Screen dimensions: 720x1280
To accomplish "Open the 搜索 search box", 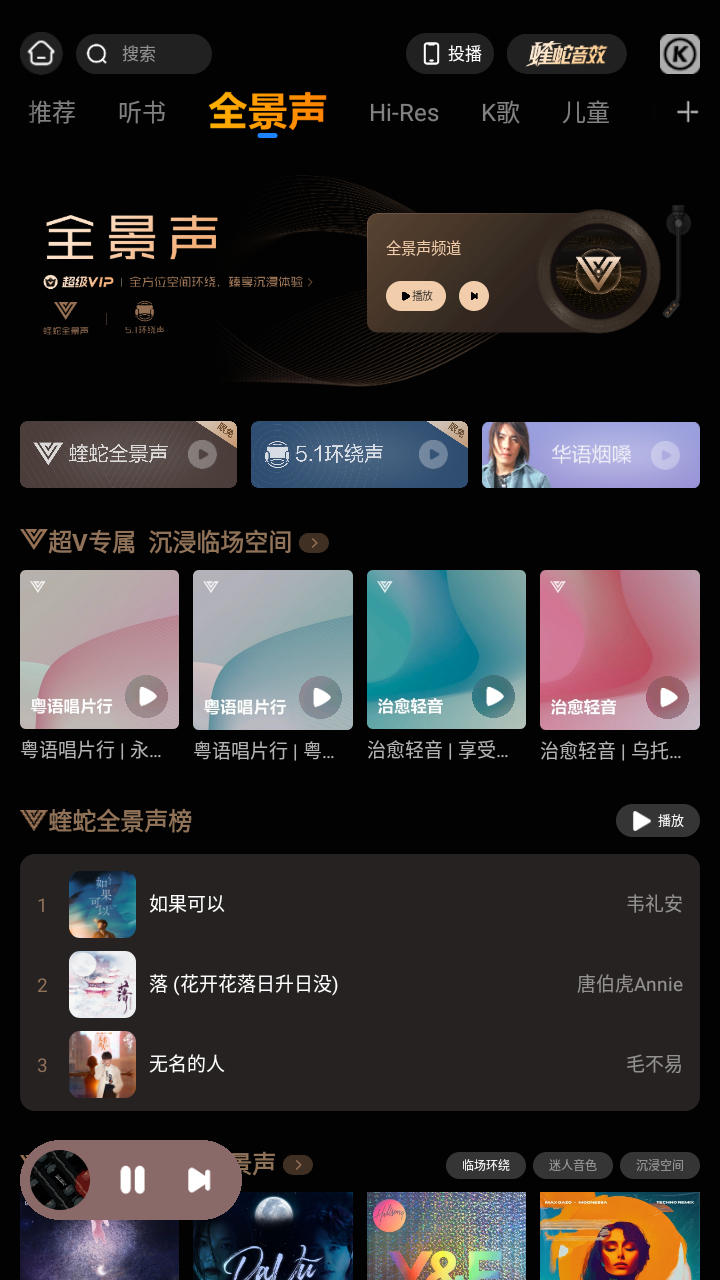I will (144, 54).
